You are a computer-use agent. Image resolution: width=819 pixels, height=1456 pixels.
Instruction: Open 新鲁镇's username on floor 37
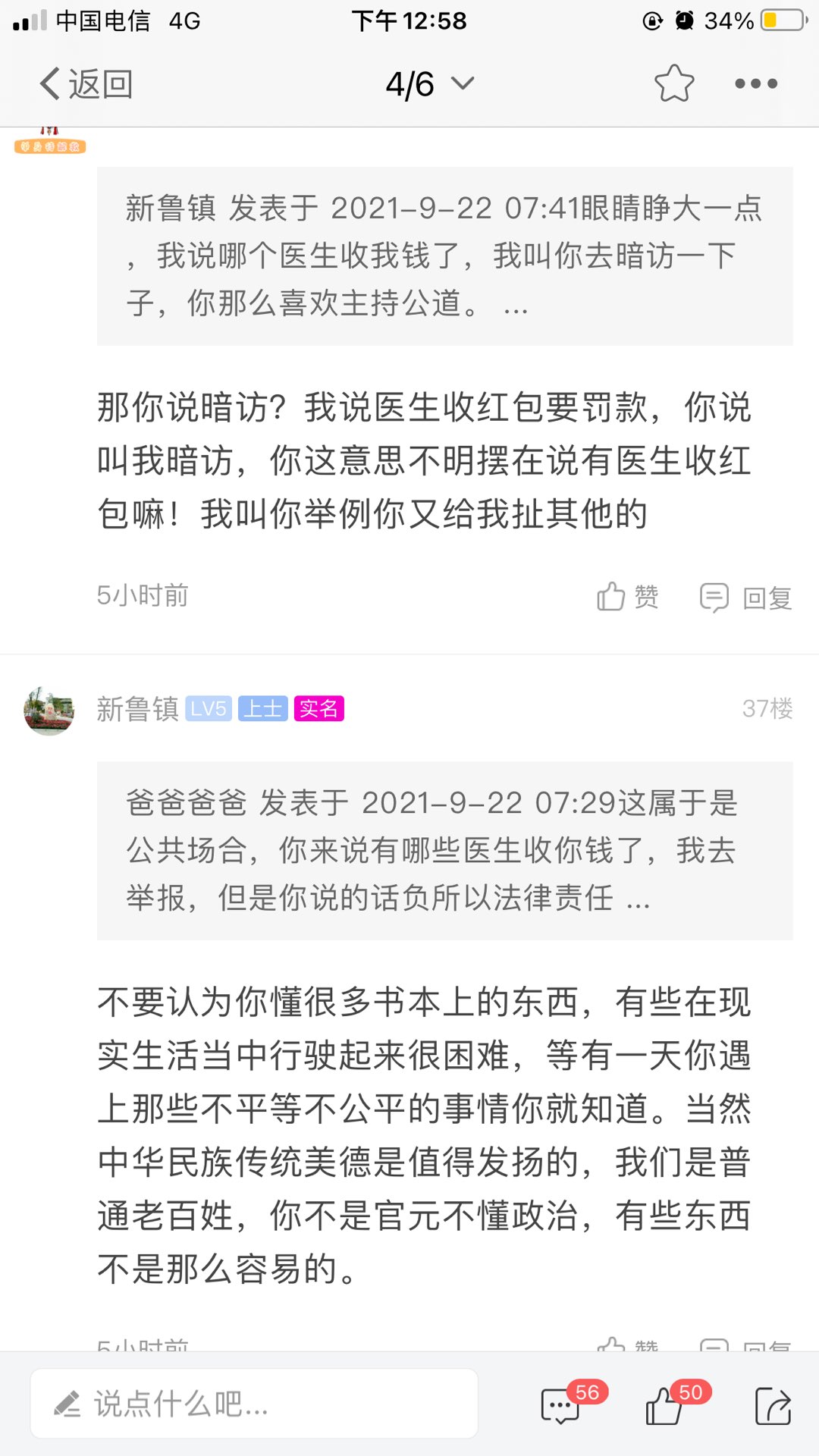tap(137, 709)
